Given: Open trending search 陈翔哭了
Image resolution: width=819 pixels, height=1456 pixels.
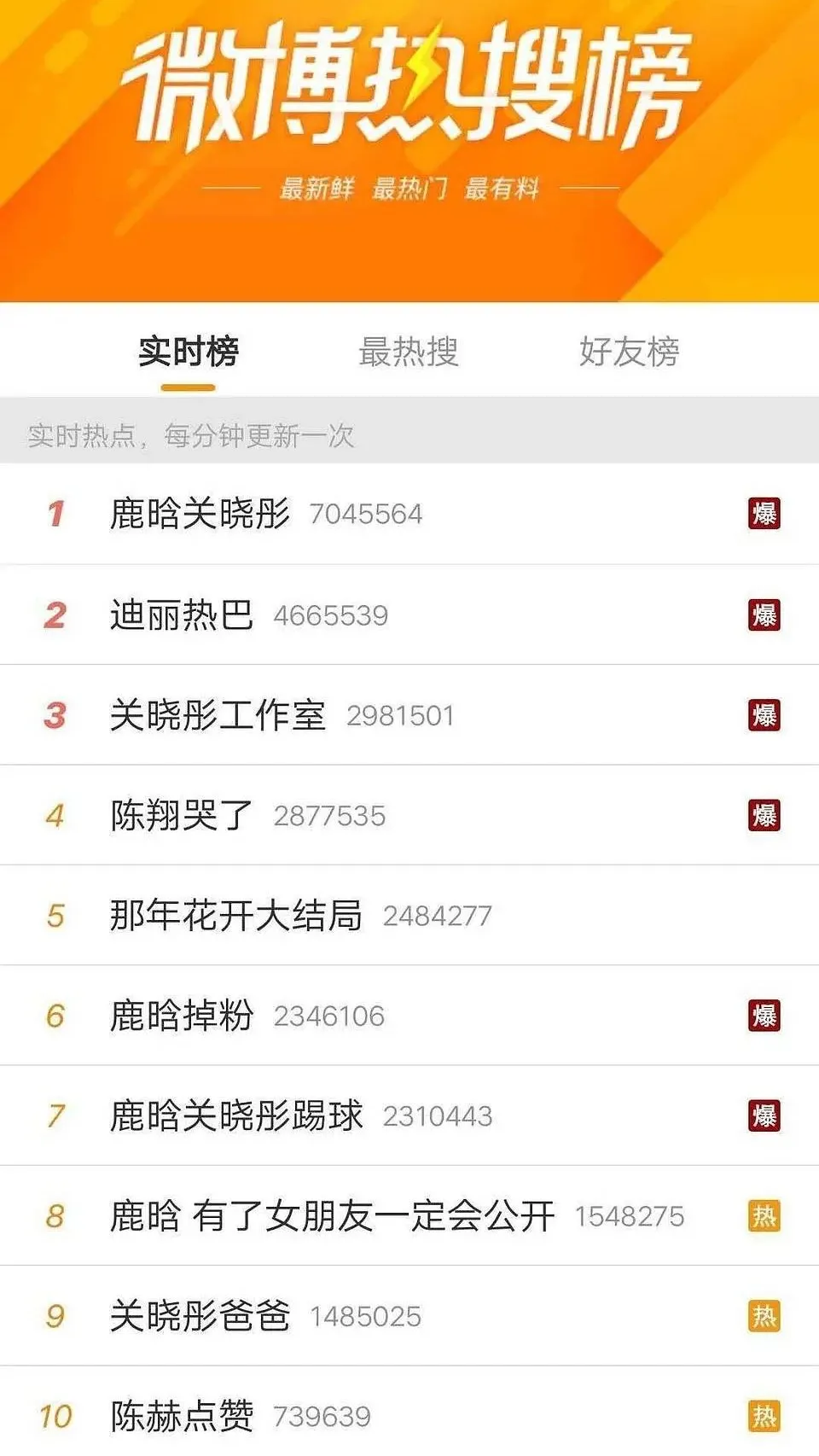Looking at the screenshot, I should (x=182, y=815).
